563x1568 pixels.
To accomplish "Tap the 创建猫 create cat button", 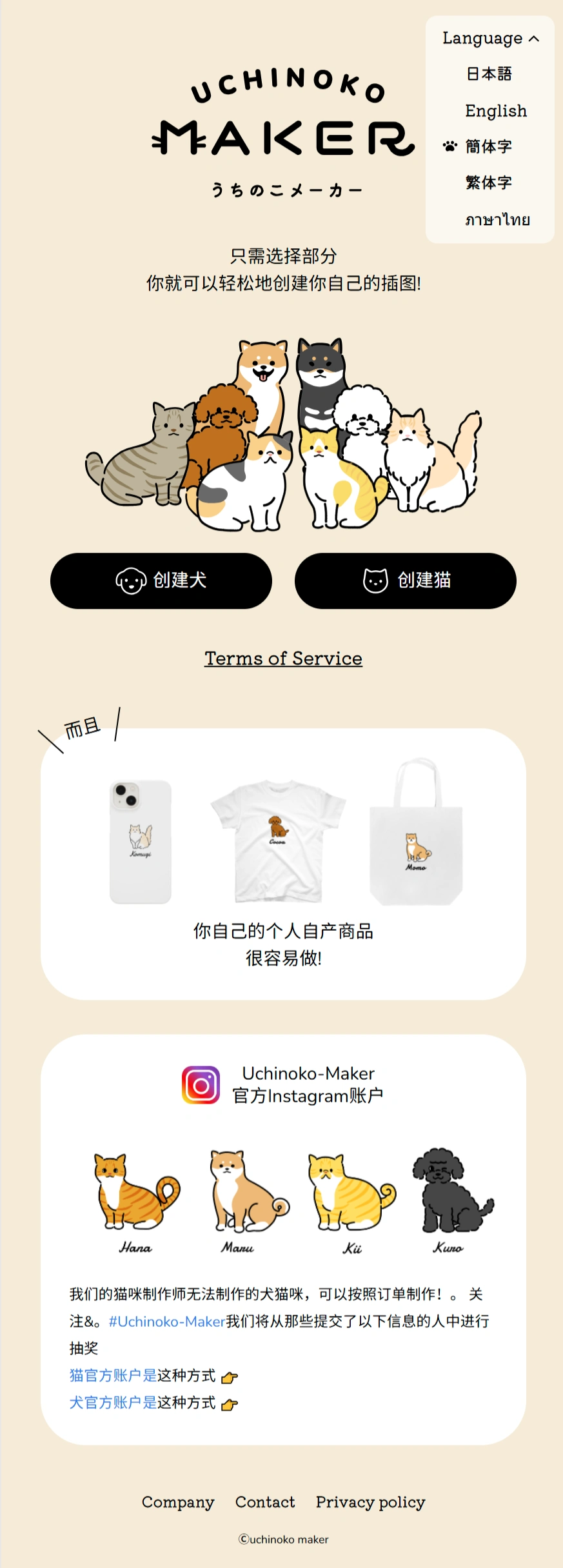I will click(x=406, y=581).
